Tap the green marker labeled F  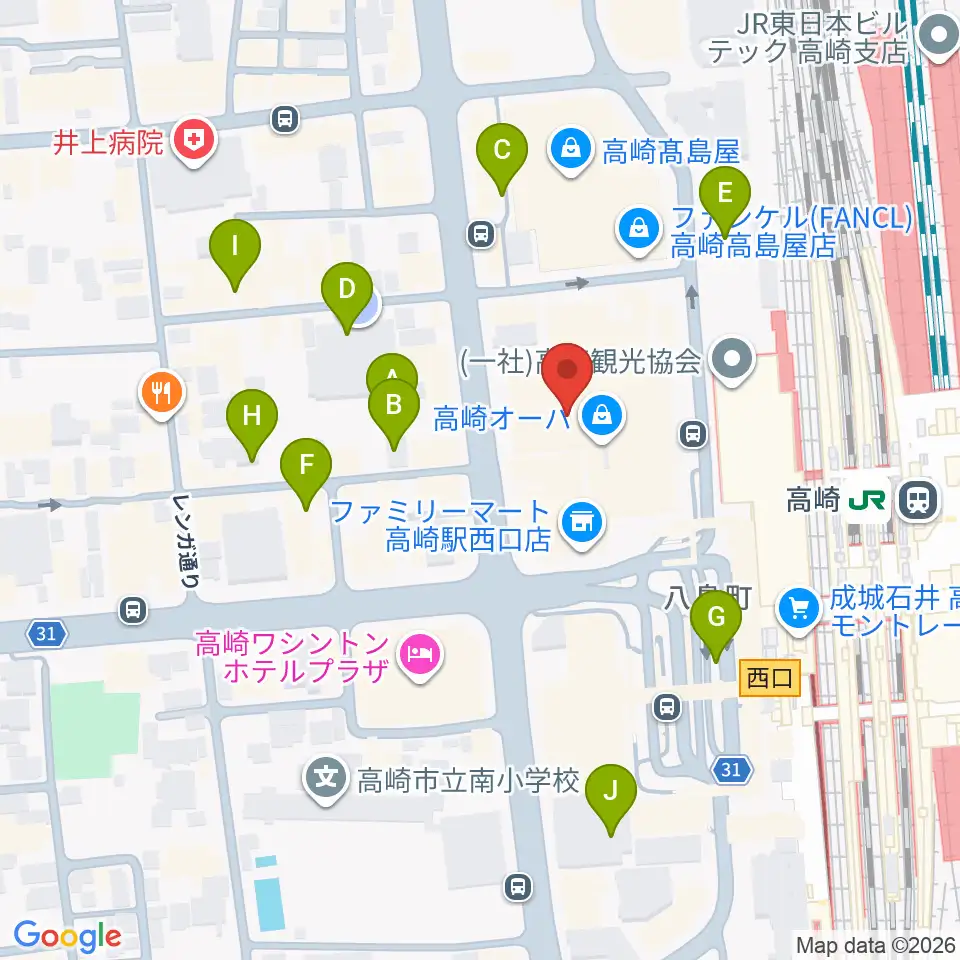tap(306, 474)
